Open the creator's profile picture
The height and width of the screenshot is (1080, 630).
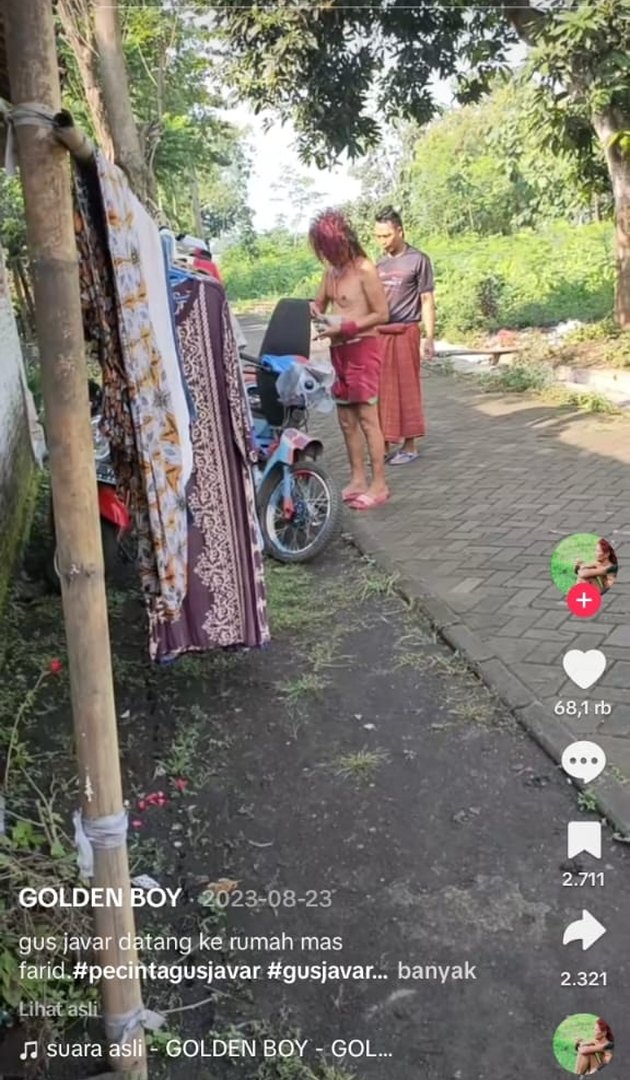coord(584,562)
